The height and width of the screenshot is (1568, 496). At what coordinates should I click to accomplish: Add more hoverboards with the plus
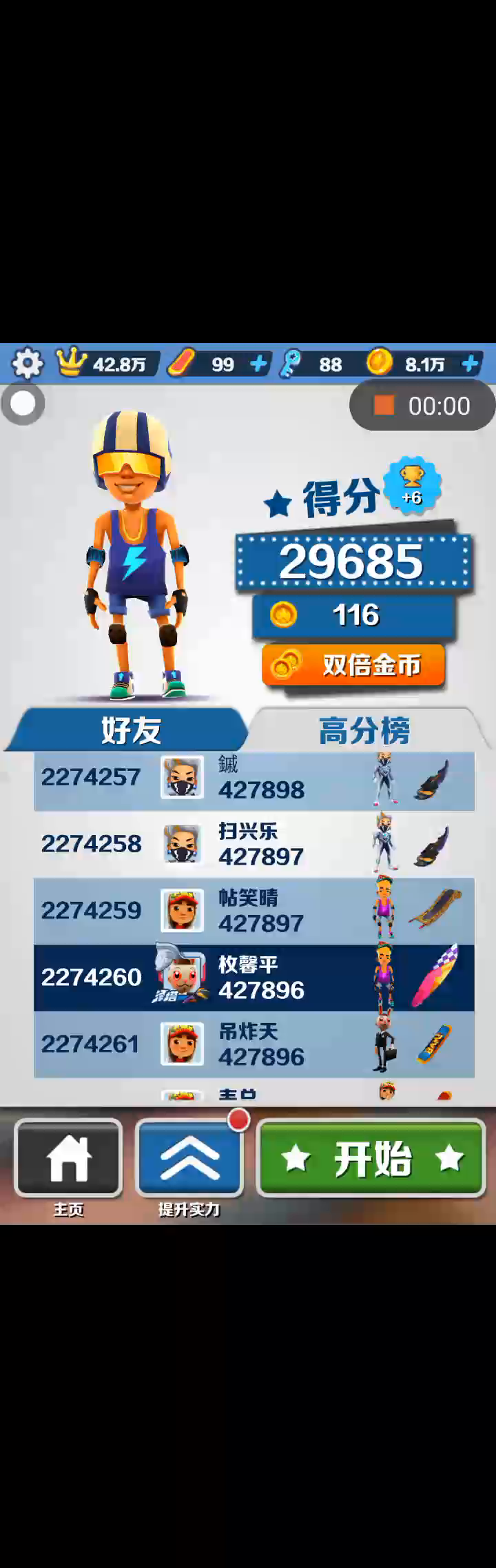click(258, 364)
